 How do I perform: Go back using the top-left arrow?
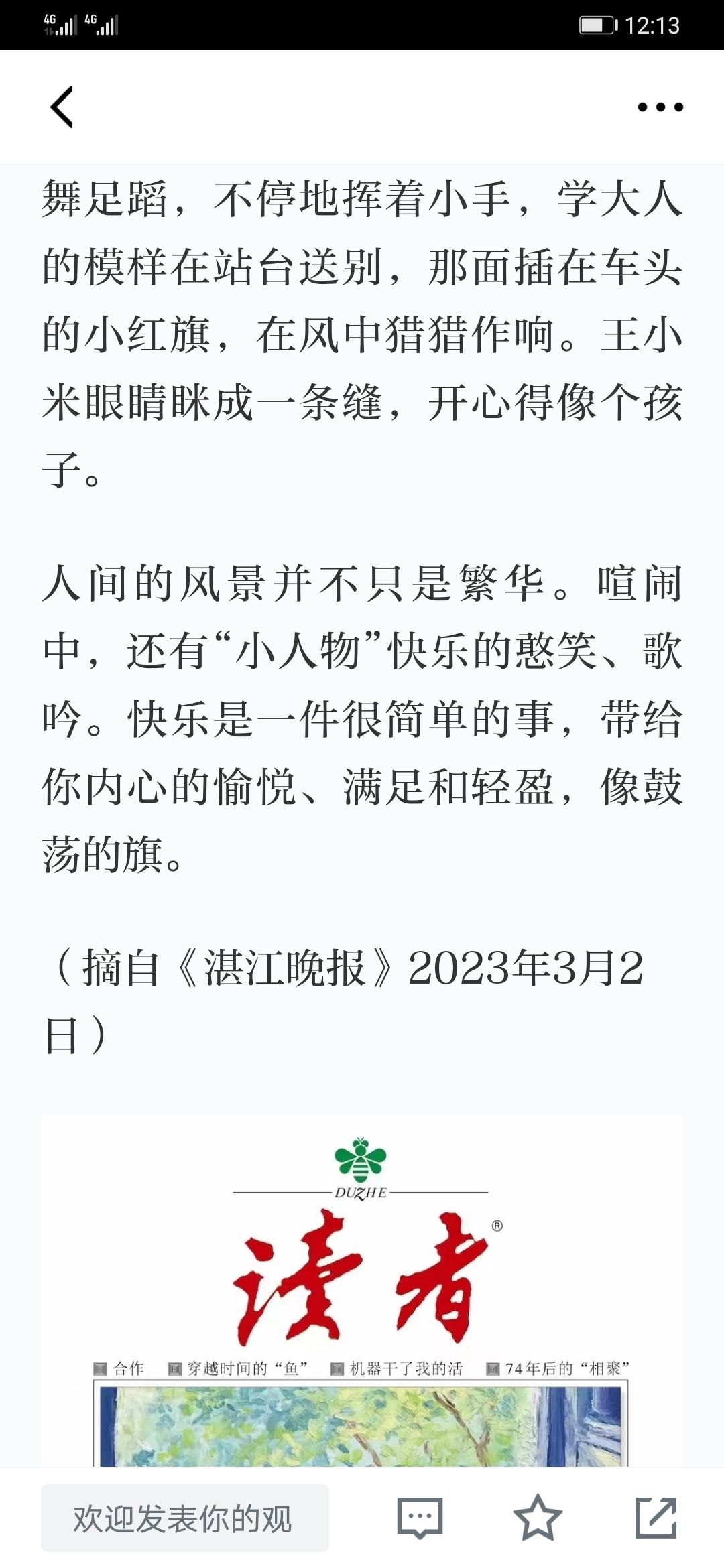coord(62,107)
